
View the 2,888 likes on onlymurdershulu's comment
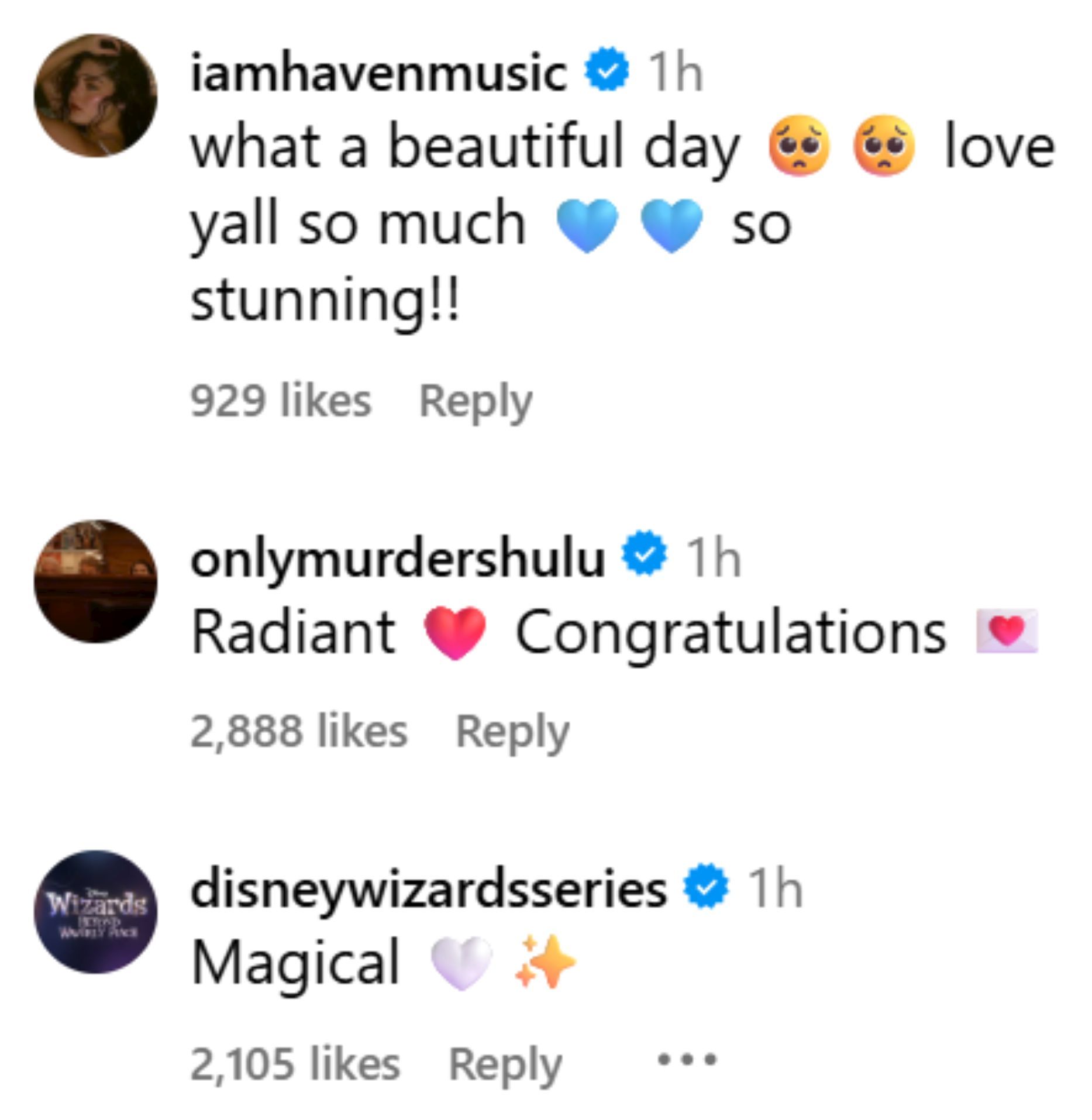coord(299,732)
